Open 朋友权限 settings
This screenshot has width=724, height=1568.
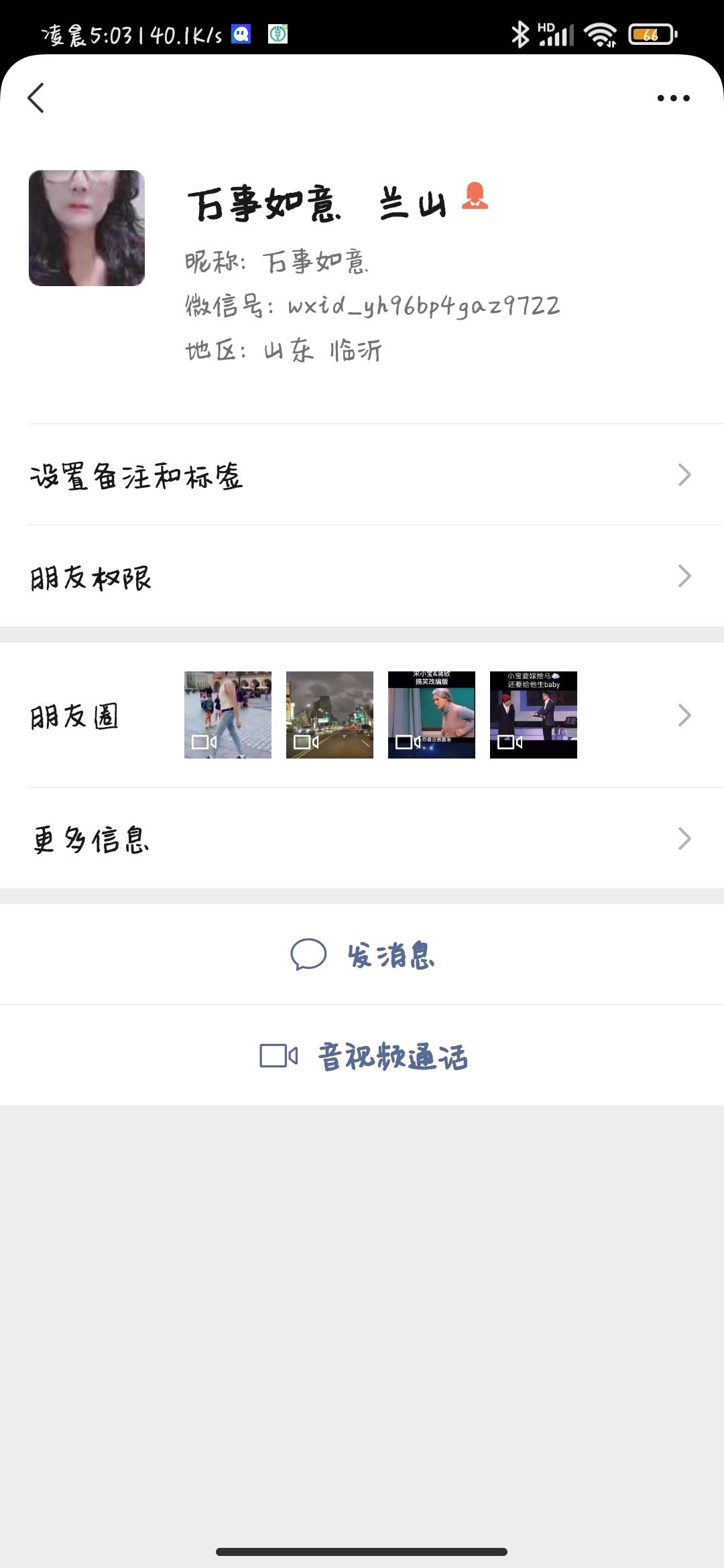(362, 576)
